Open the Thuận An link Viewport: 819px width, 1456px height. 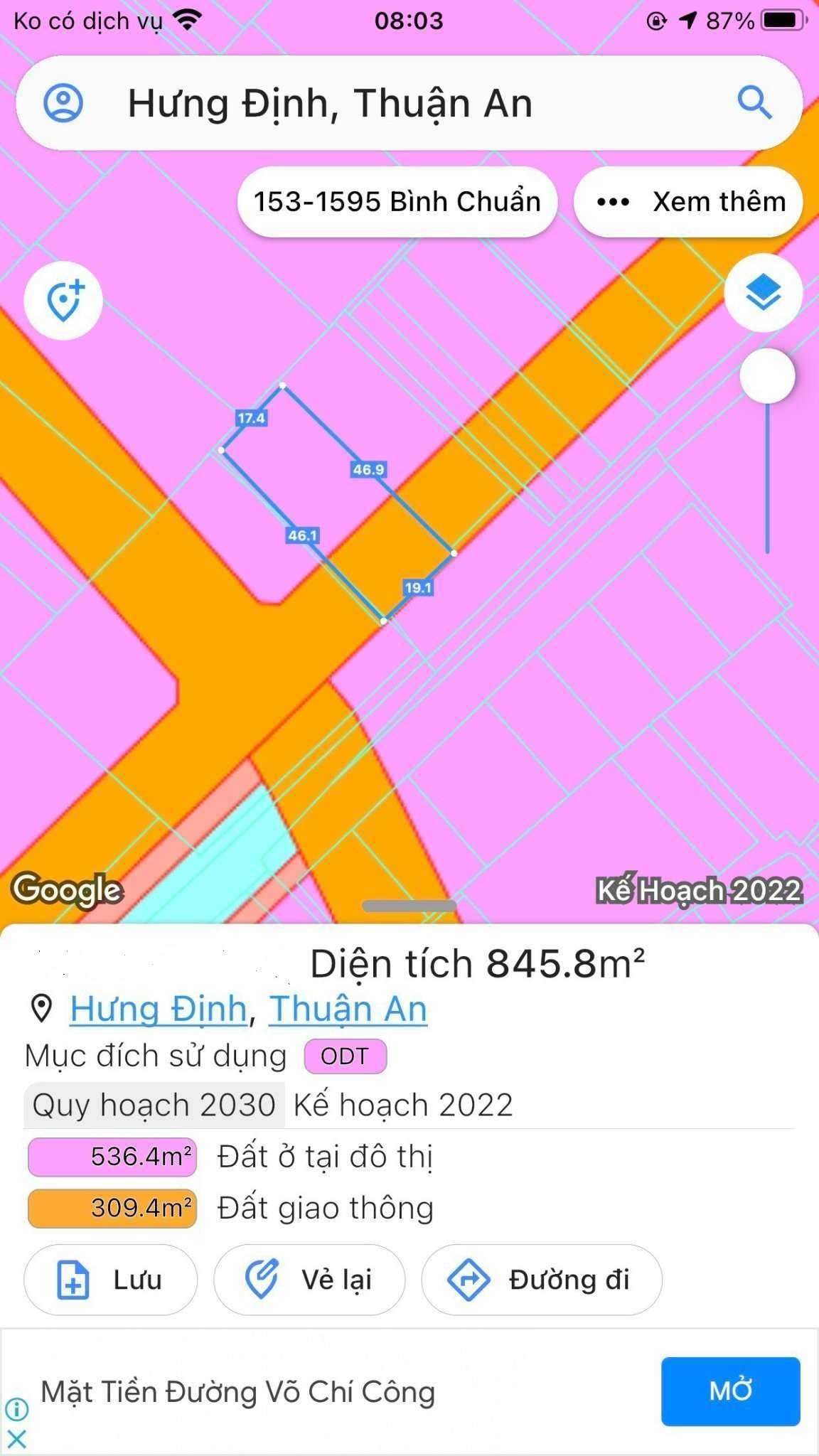pyautogui.click(x=348, y=1009)
